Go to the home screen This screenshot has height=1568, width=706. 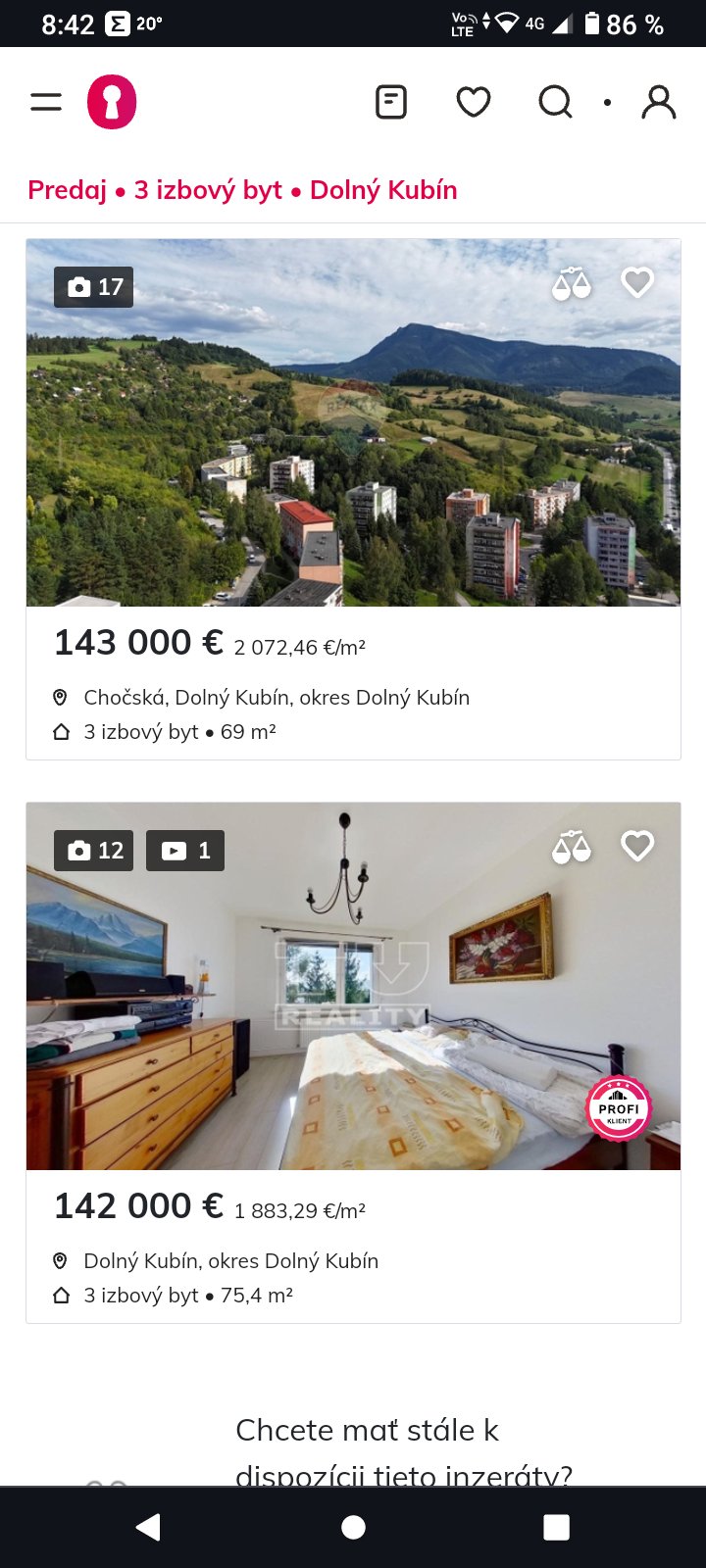pyautogui.click(x=353, y=1527)
